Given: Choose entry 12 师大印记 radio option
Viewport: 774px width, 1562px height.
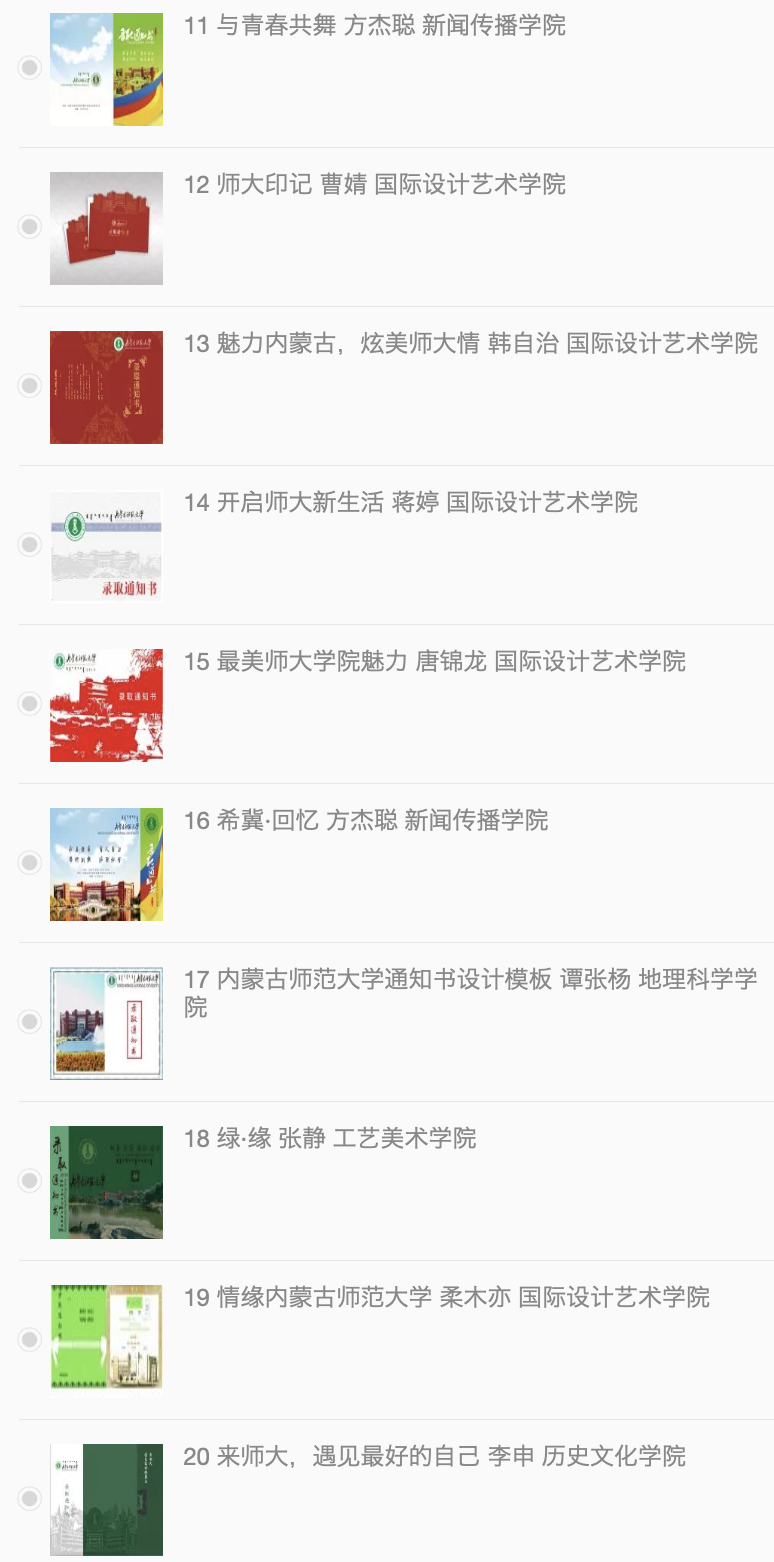Looking at the screenshot, I should coord(30,227).
